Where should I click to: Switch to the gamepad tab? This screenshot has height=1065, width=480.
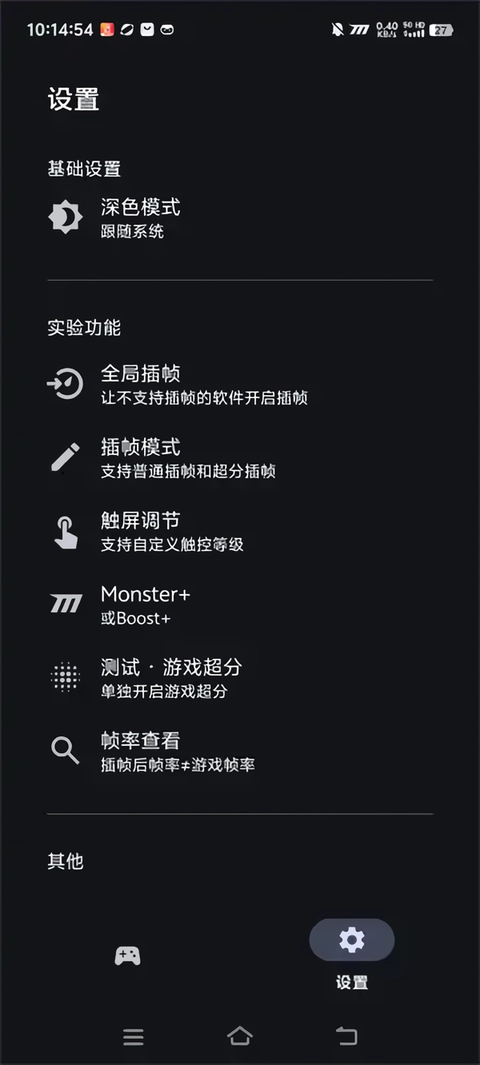point(127,956)
